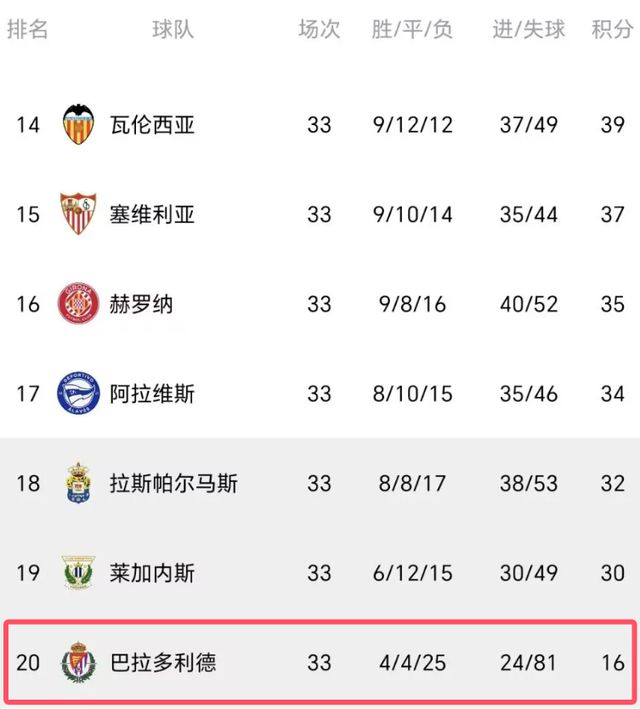The height and width of the screenshot is (709, 640).
Task: View 阿拉维斯 team details
Action: 152,394
